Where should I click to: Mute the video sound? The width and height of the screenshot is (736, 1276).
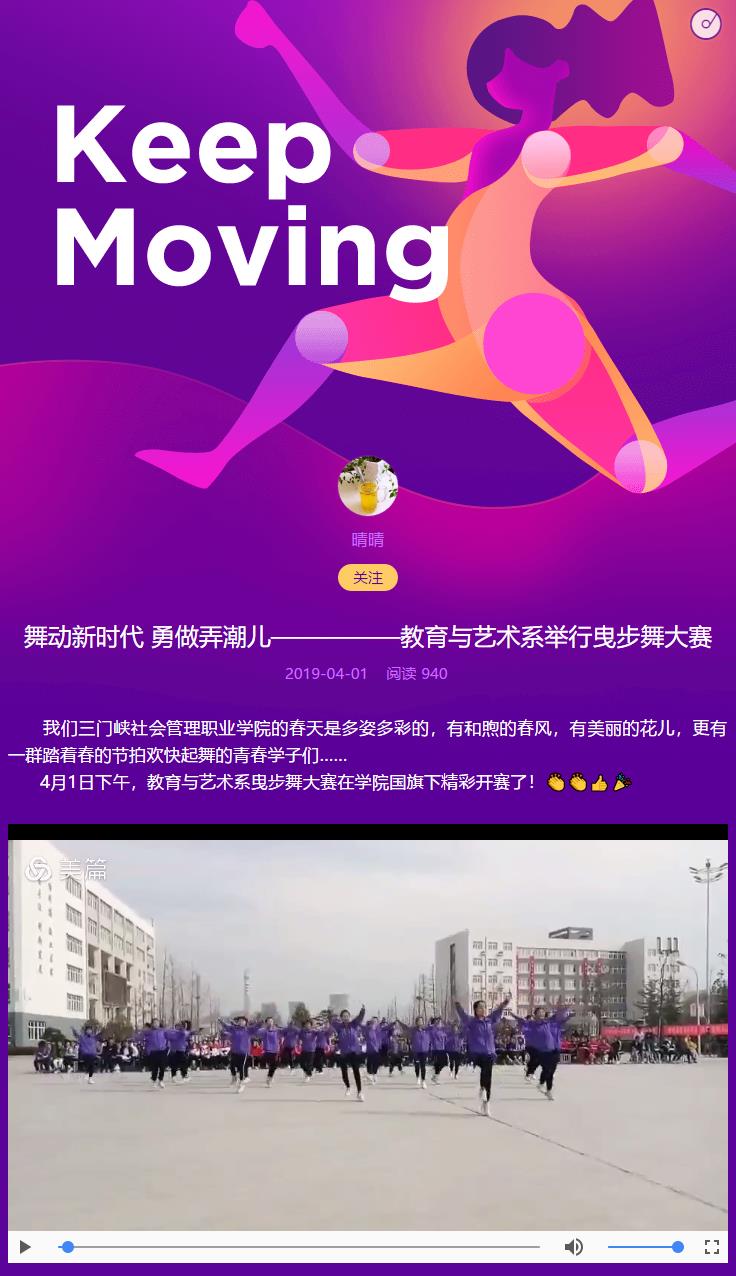click(x=574, y=1247)
